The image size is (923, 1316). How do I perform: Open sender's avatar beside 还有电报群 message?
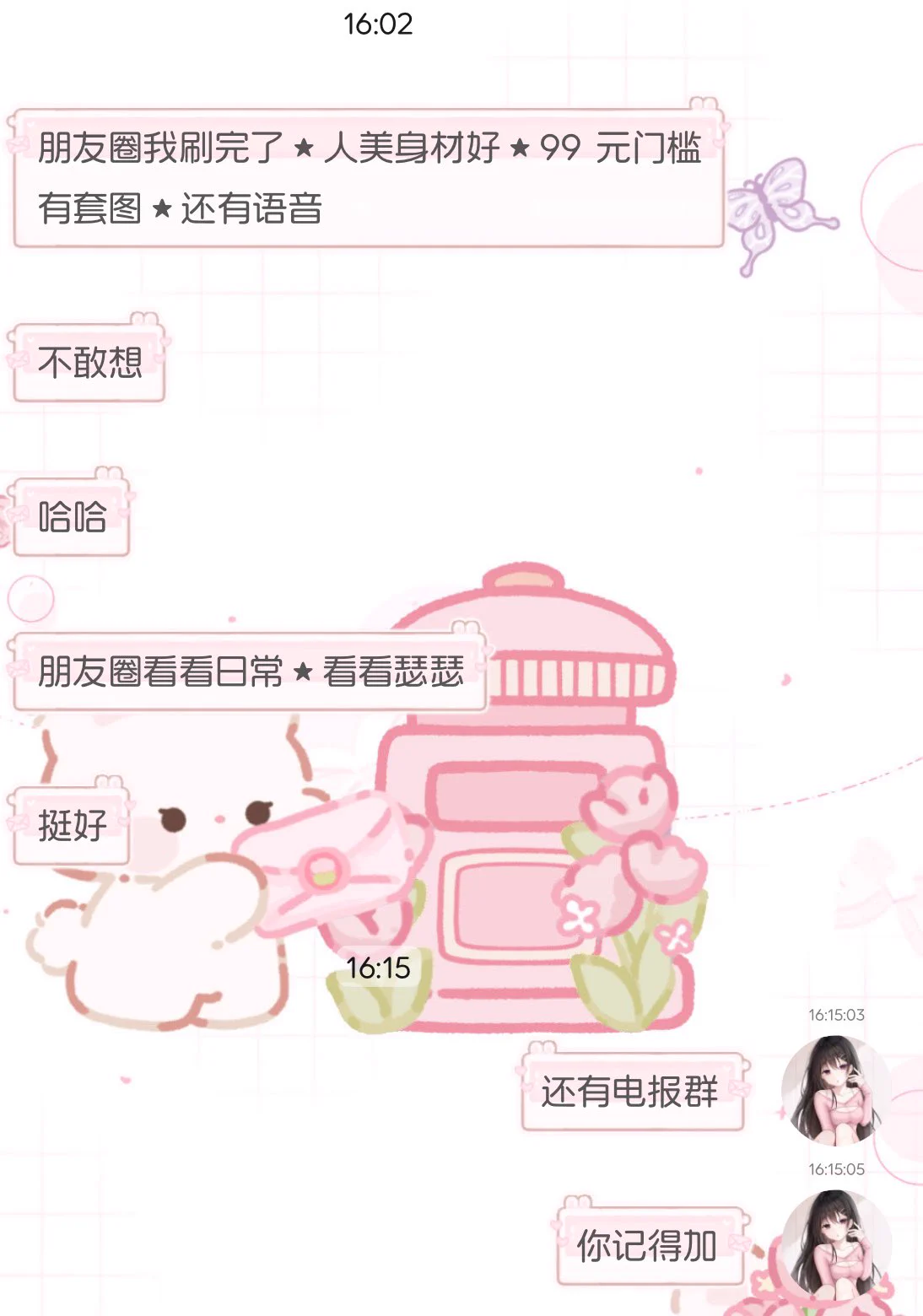click(836, 1090)
